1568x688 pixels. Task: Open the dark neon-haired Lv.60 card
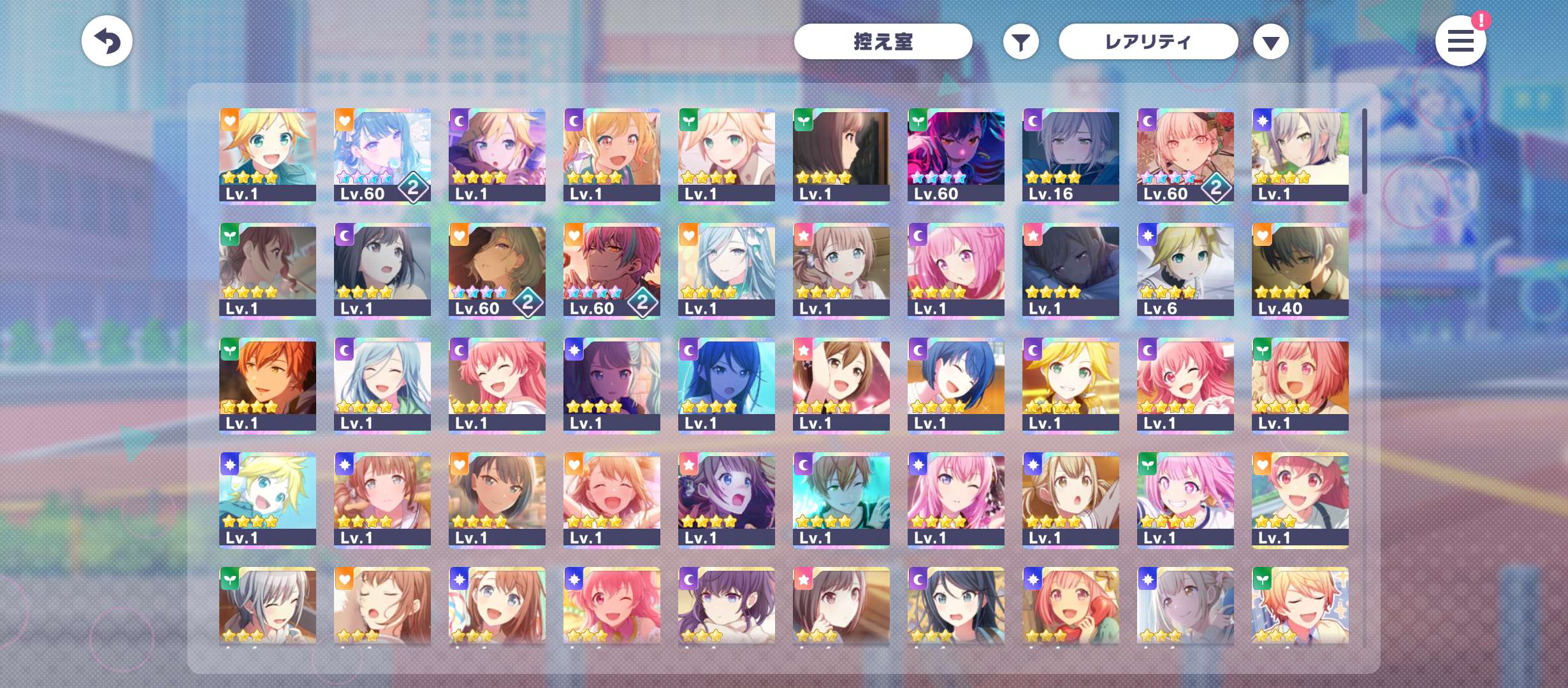[x=955, y=155]
